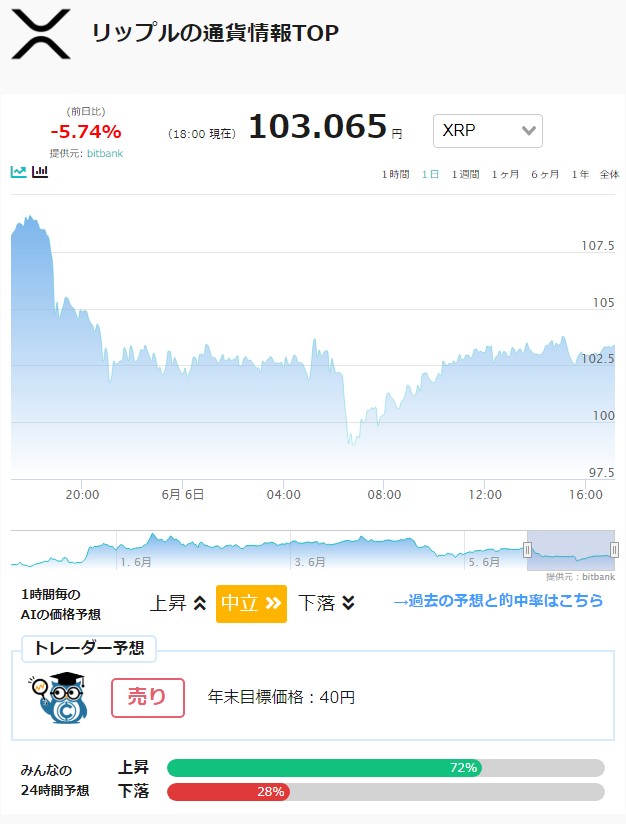626x824 pixels.
Task: Select the 1年 time range
Action: pyautogui.click(x=580, y=174)
